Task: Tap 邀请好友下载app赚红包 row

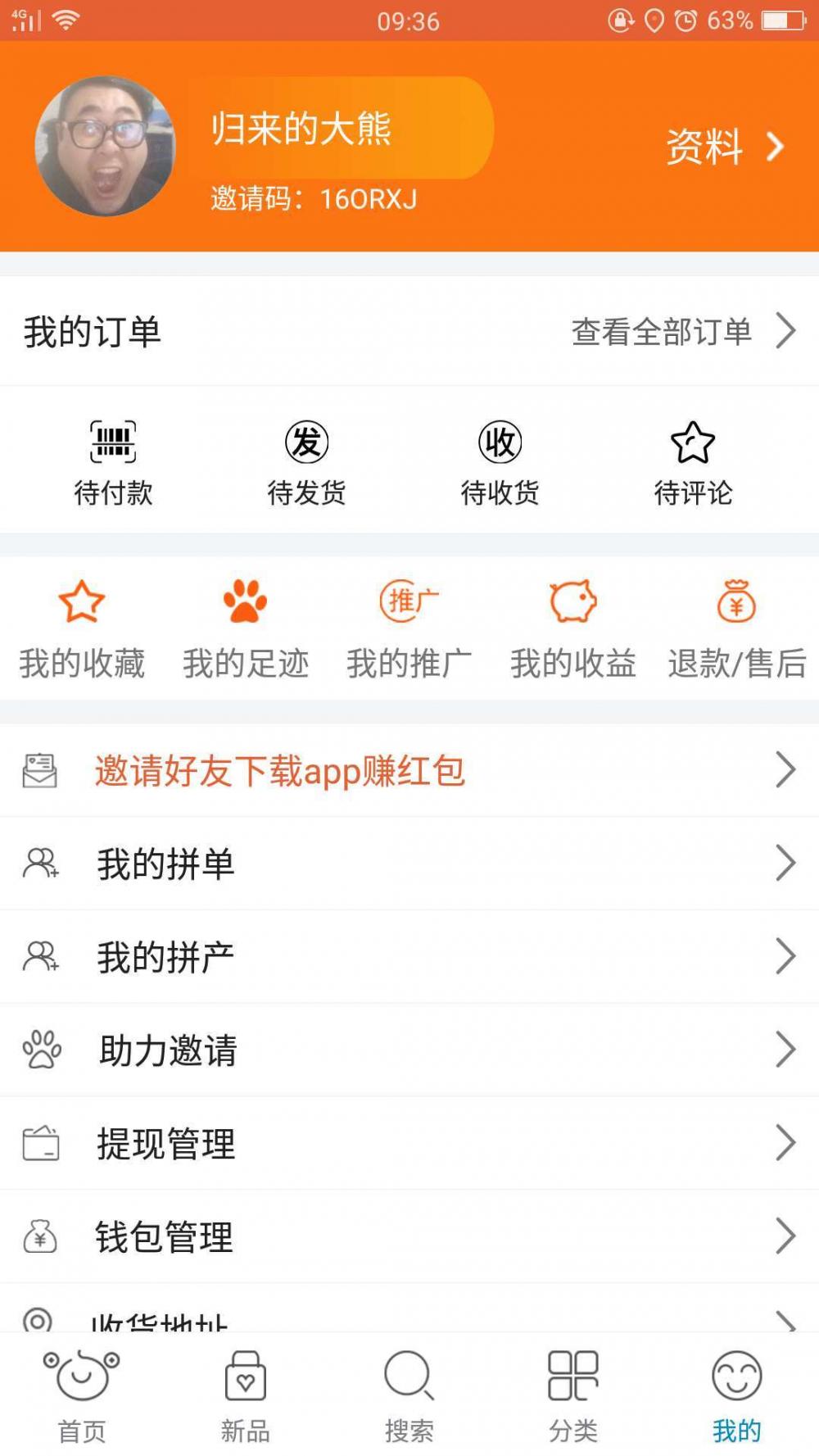Action: click(409, 771)
